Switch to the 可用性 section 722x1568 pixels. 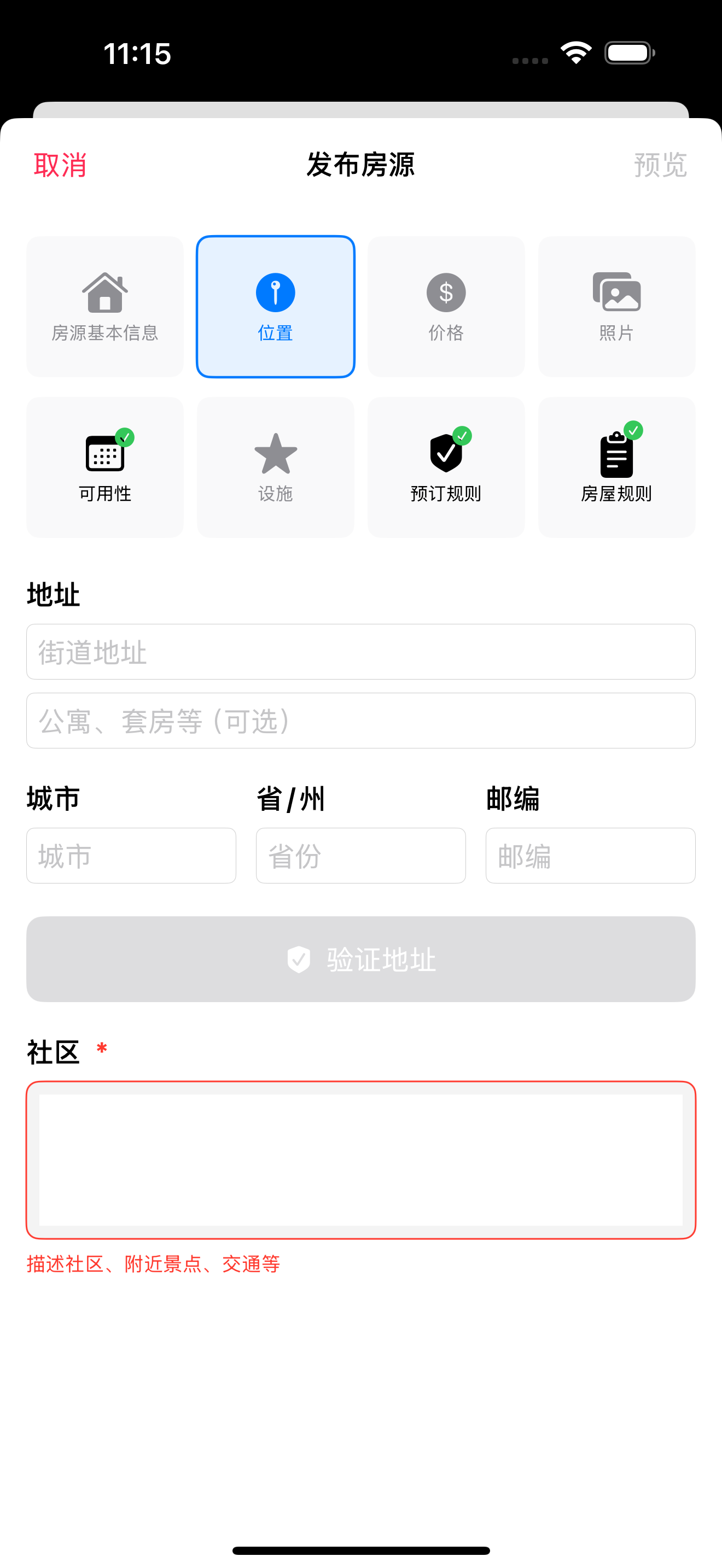click(104, 467)
